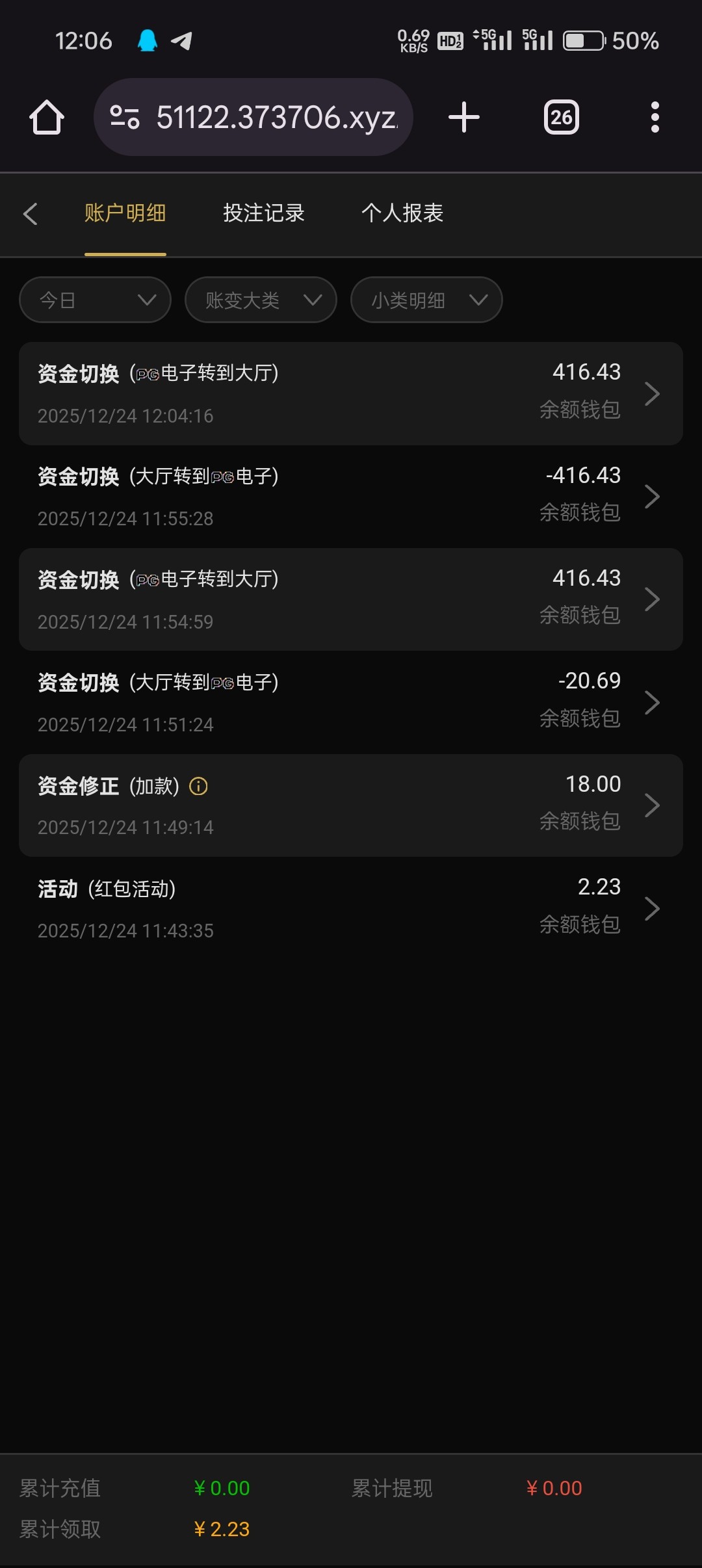This screenshot has width=702, height=1568.
Task: Open a new browser tab
Action: click(x=464, y=118)
